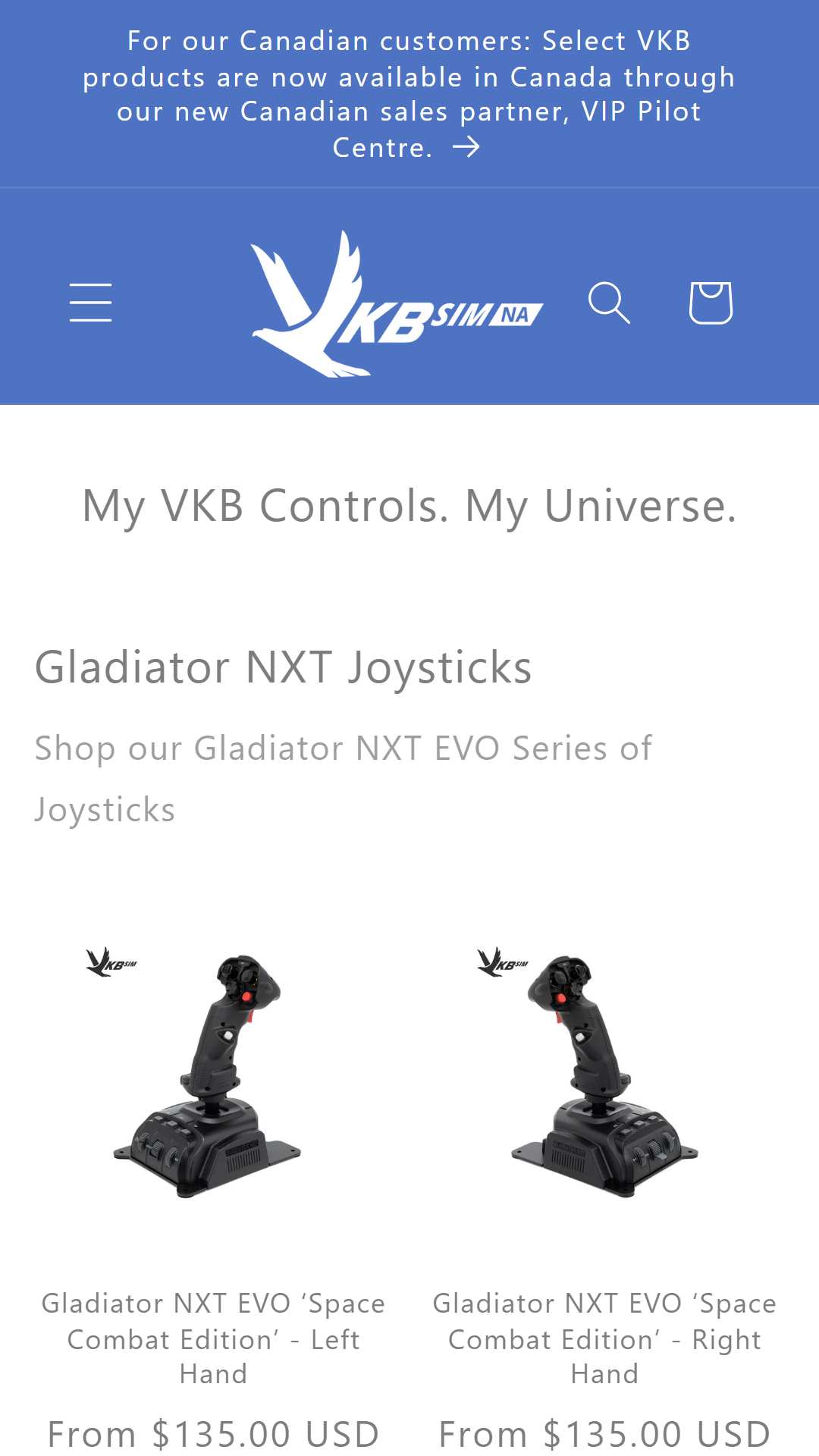Open the hamburger menu
The width and height of the screenshot is (819, 1456).
point(91,303)
